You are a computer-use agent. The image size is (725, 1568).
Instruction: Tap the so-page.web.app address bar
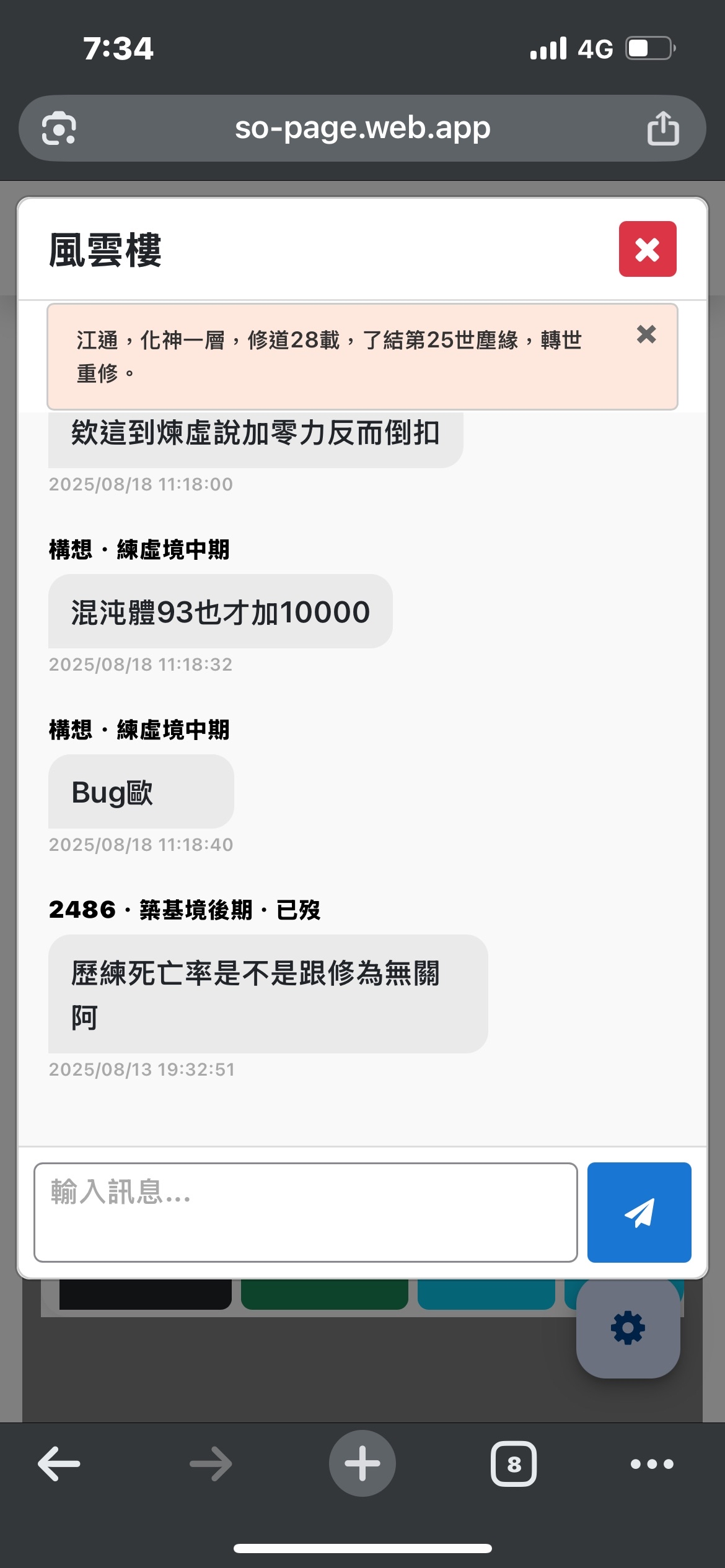[x=362, y=128]
